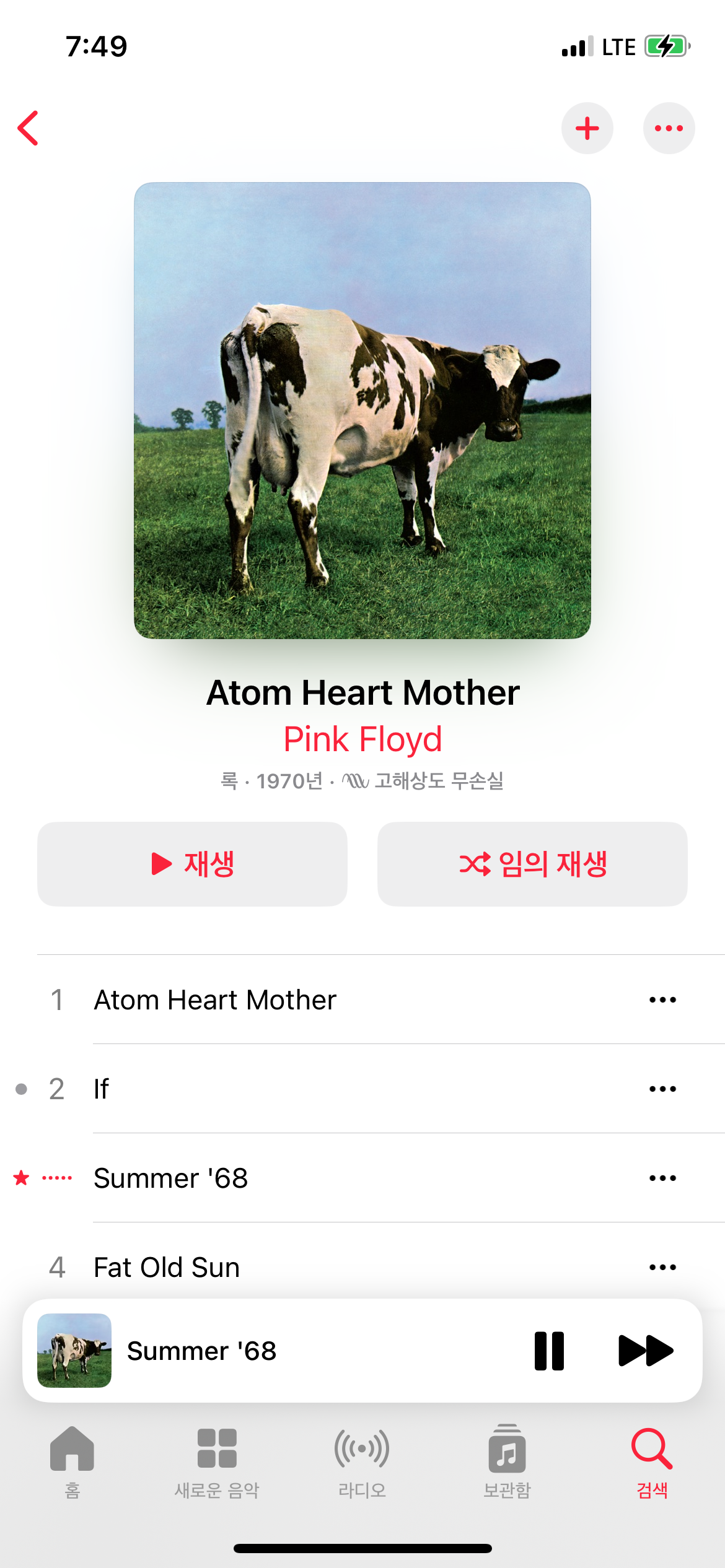
Task: Skip to next track in mini player
Action: pos(645,1351)
